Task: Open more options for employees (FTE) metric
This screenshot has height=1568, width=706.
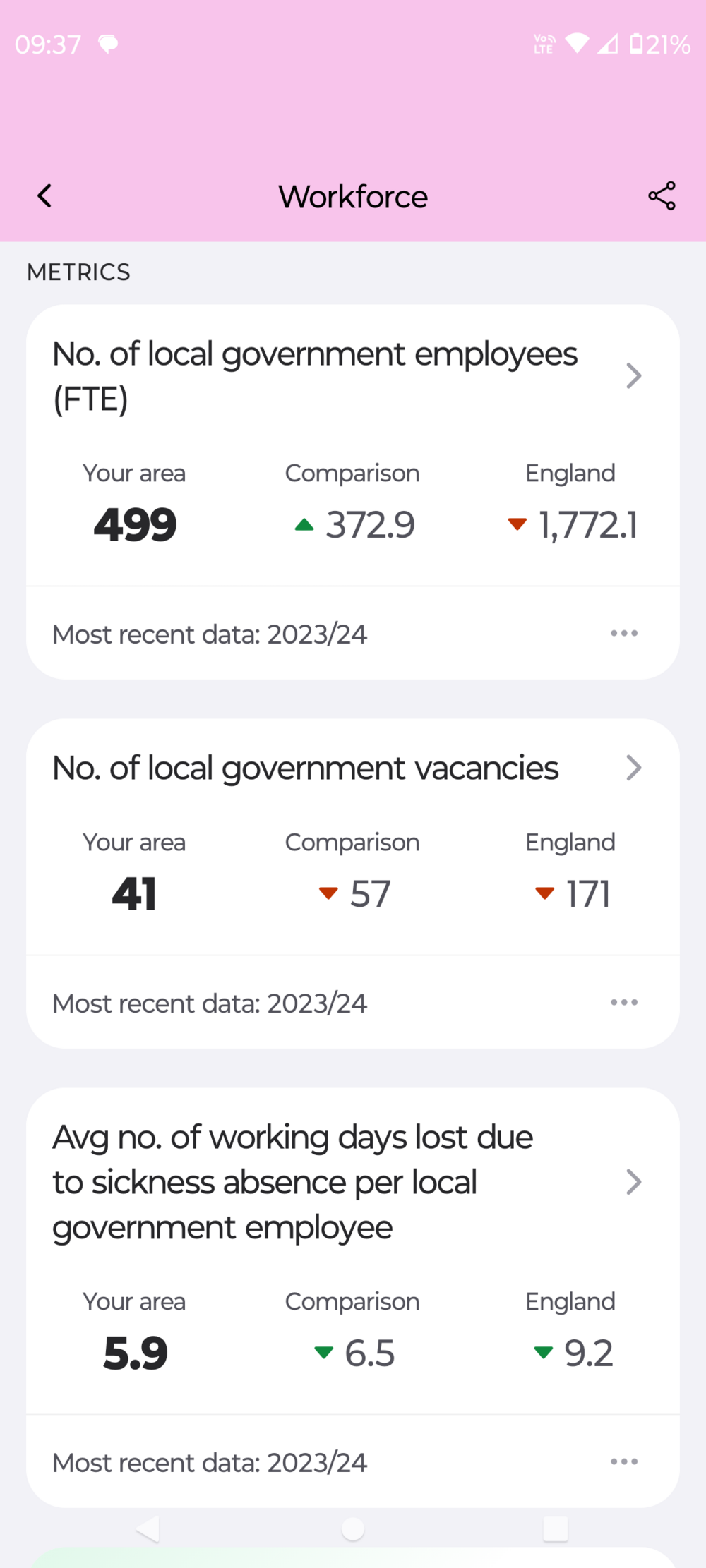Action: point(624,634)
